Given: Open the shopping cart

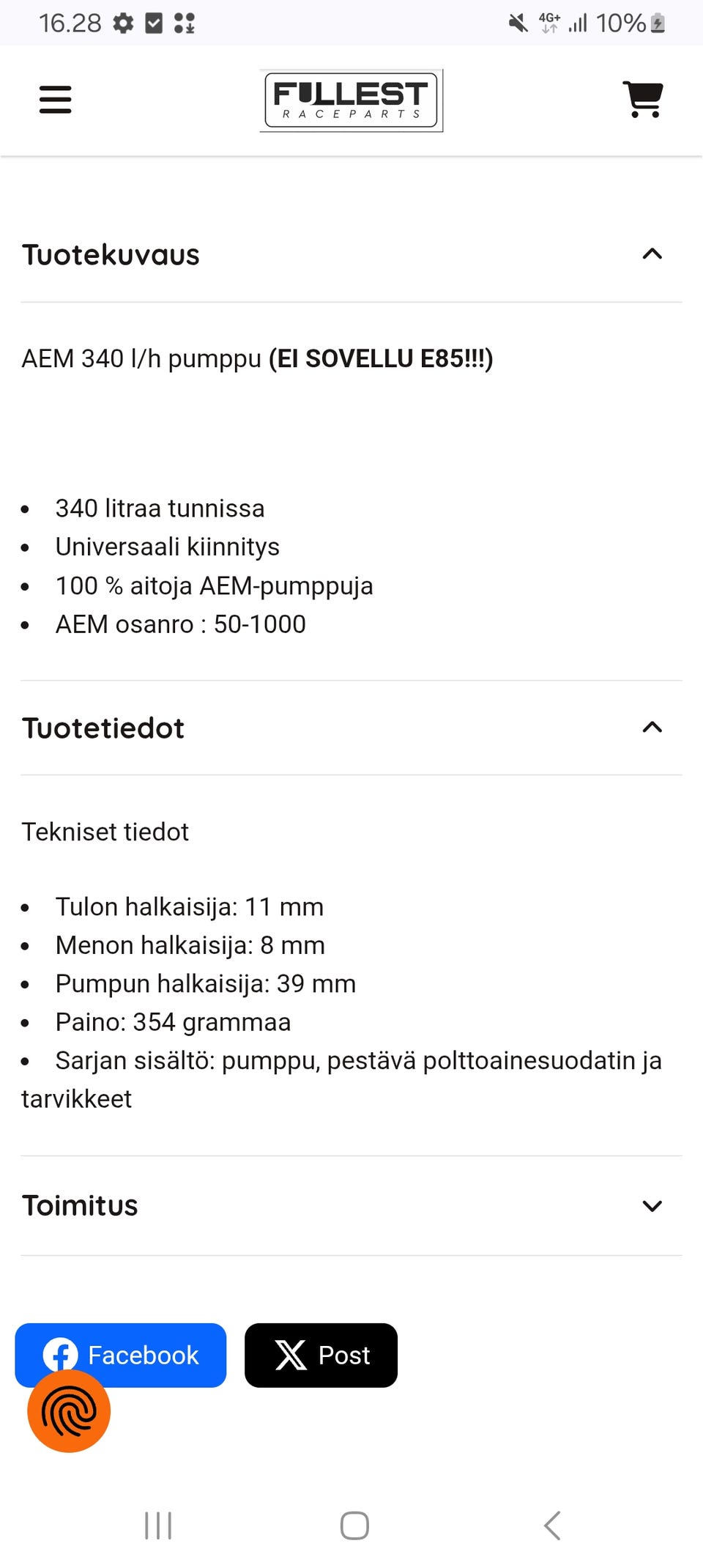Looking at the screenshot, I should tap(643, 100).
